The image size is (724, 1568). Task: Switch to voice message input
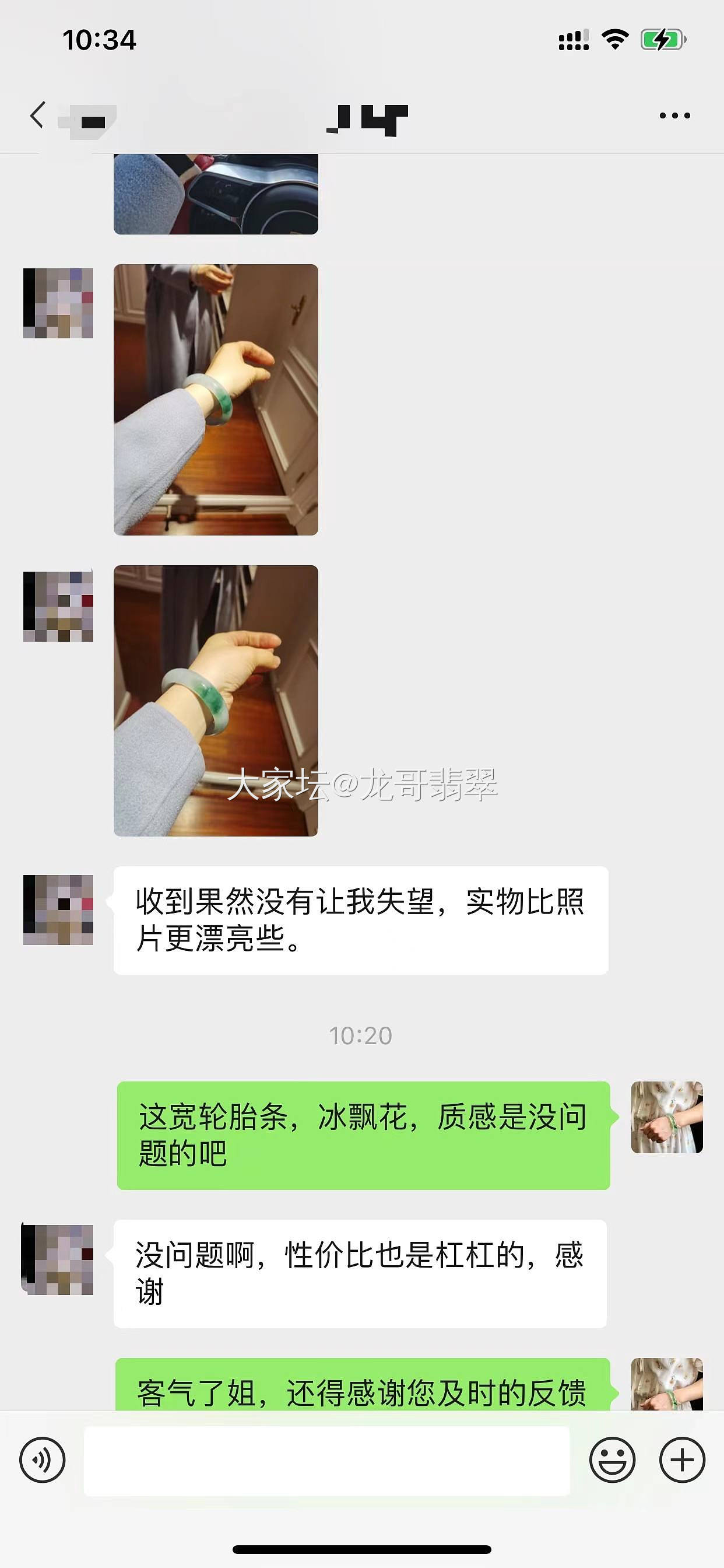(x=42, y=1459)
